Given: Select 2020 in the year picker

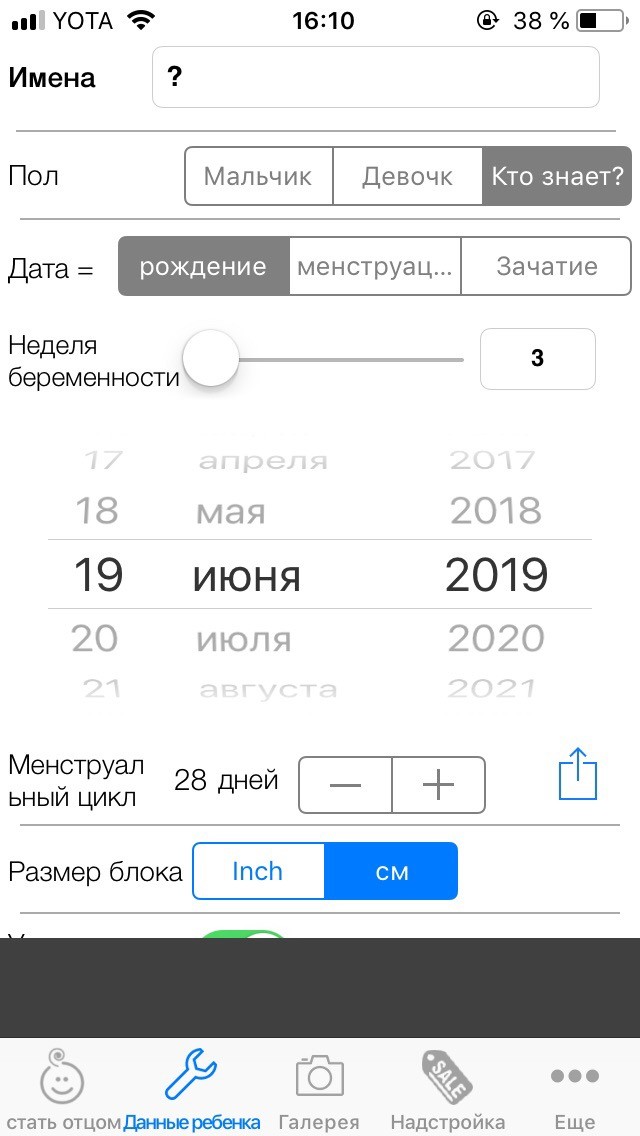Looking at the screenshot, I should (x=496, y=639).
